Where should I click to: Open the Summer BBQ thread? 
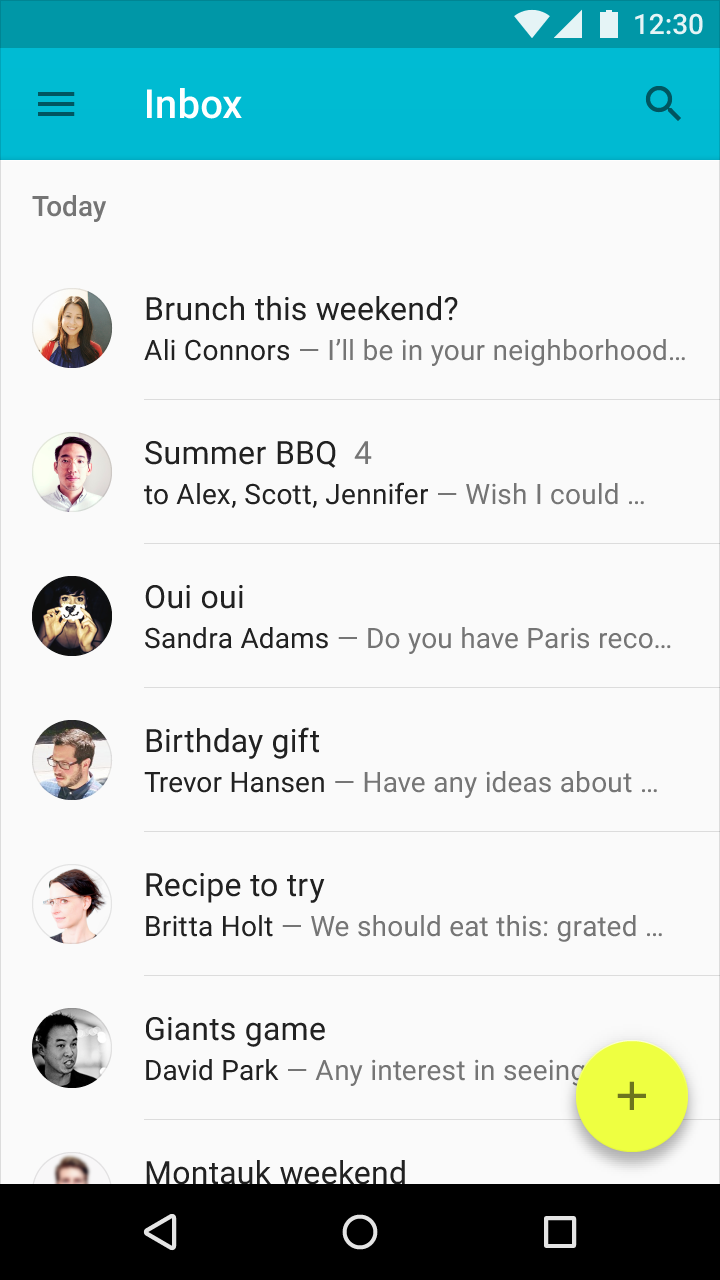360,472
